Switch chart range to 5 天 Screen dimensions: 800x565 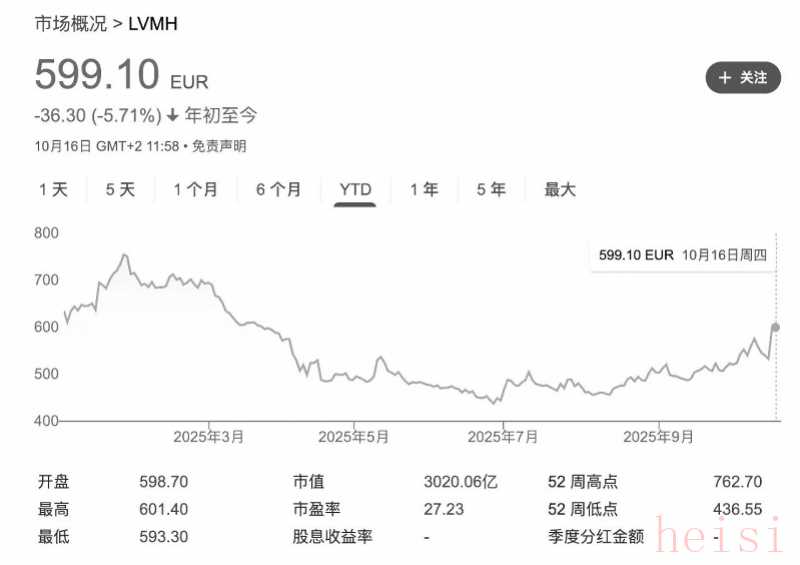(x=120, y=189)
